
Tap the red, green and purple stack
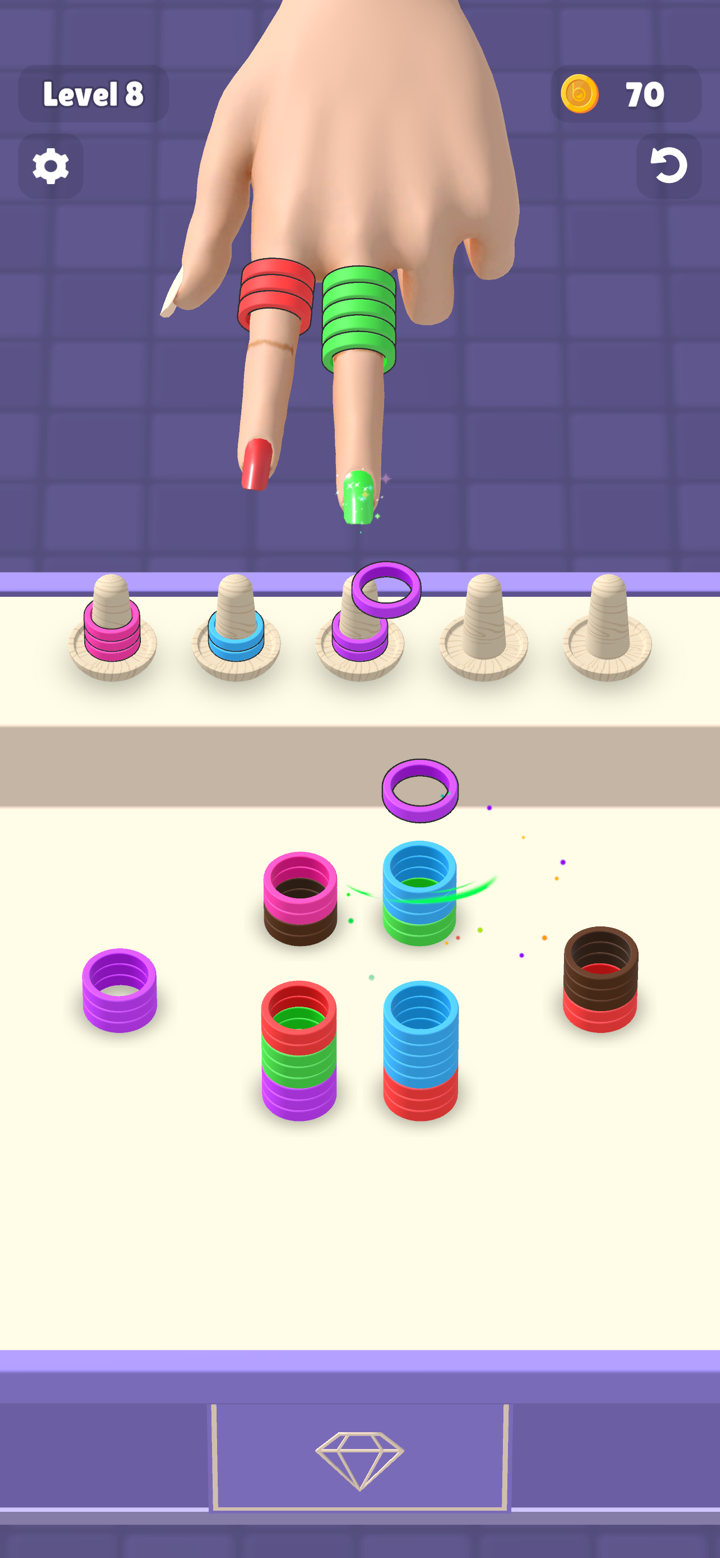299,1050
